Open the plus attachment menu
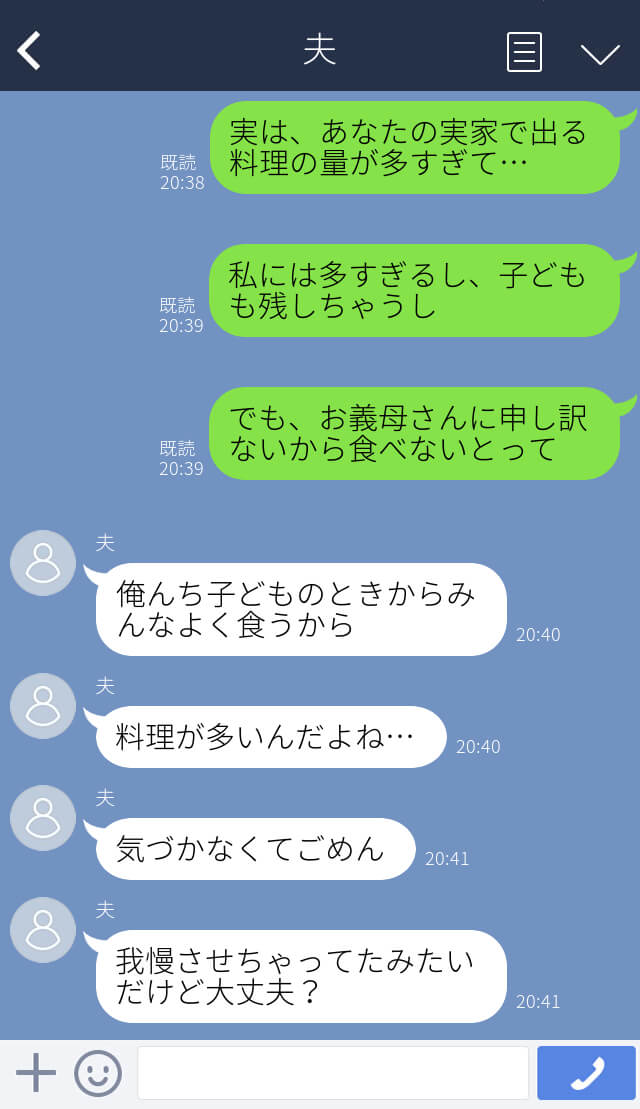The height and width of the screenshot is (1109, 640). [35, 1072]
